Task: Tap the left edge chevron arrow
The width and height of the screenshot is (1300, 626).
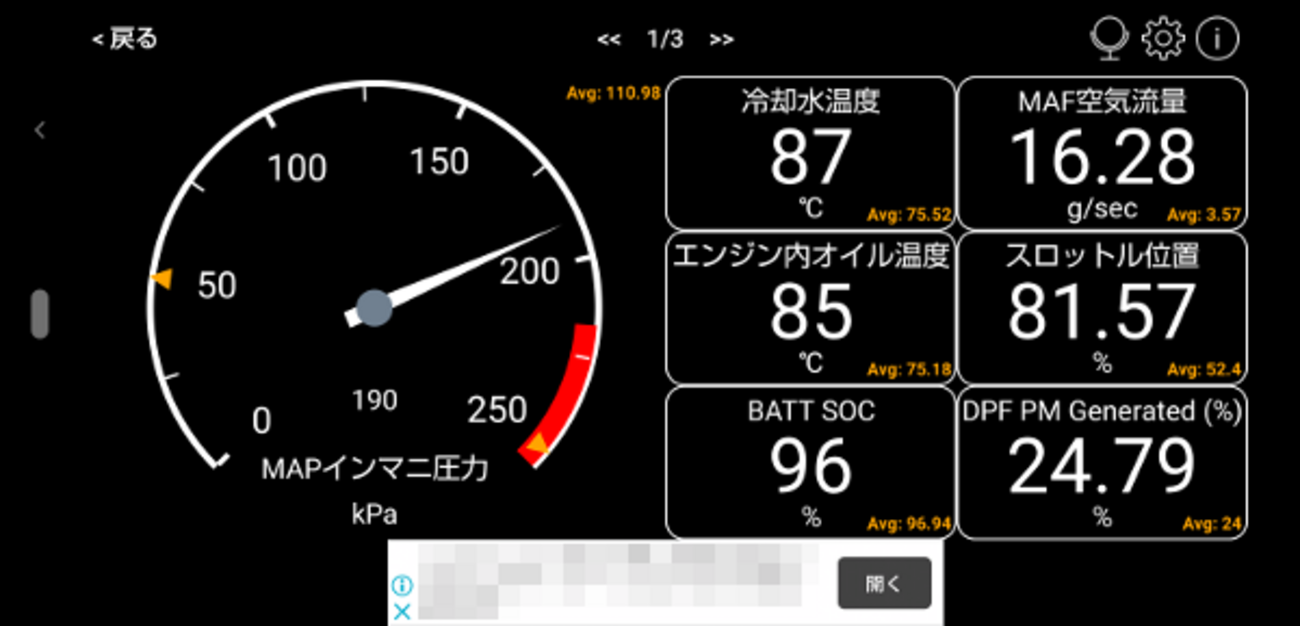Action: tap(40, 130)
